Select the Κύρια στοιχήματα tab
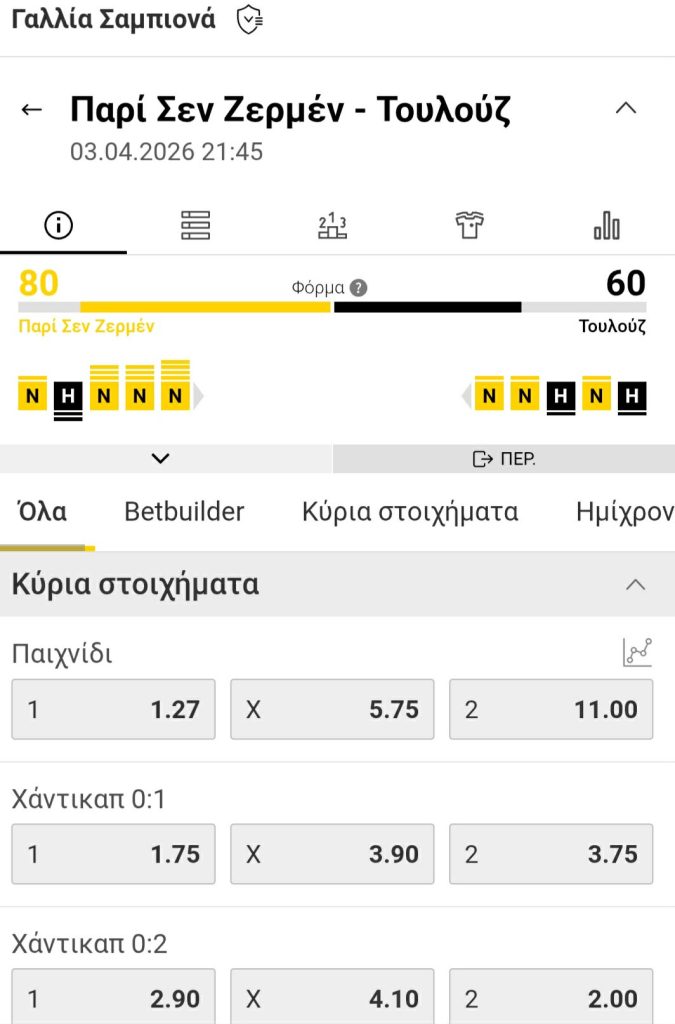 coord(410,512)
